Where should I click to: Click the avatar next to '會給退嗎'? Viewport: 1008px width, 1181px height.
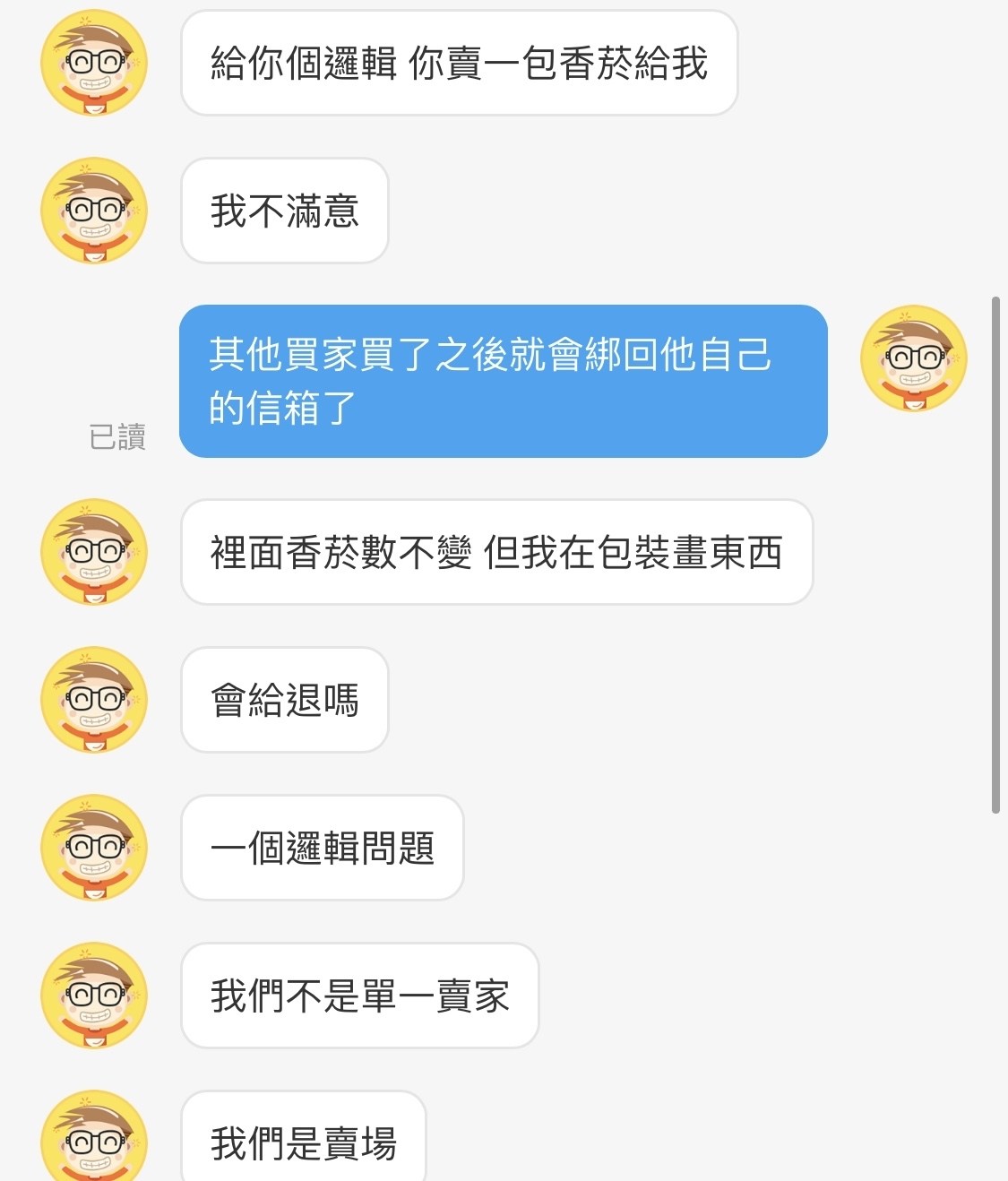tap(93, 700)
